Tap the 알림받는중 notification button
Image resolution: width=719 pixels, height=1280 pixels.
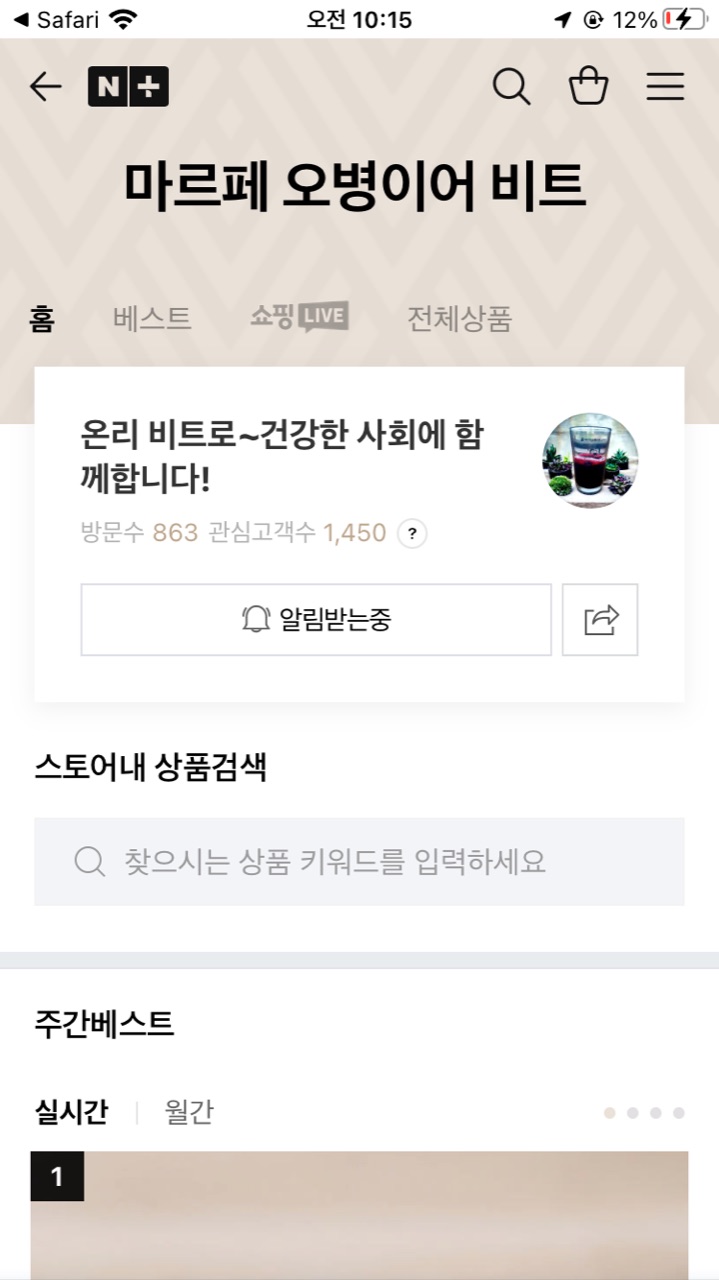click(x=316, y=620)
